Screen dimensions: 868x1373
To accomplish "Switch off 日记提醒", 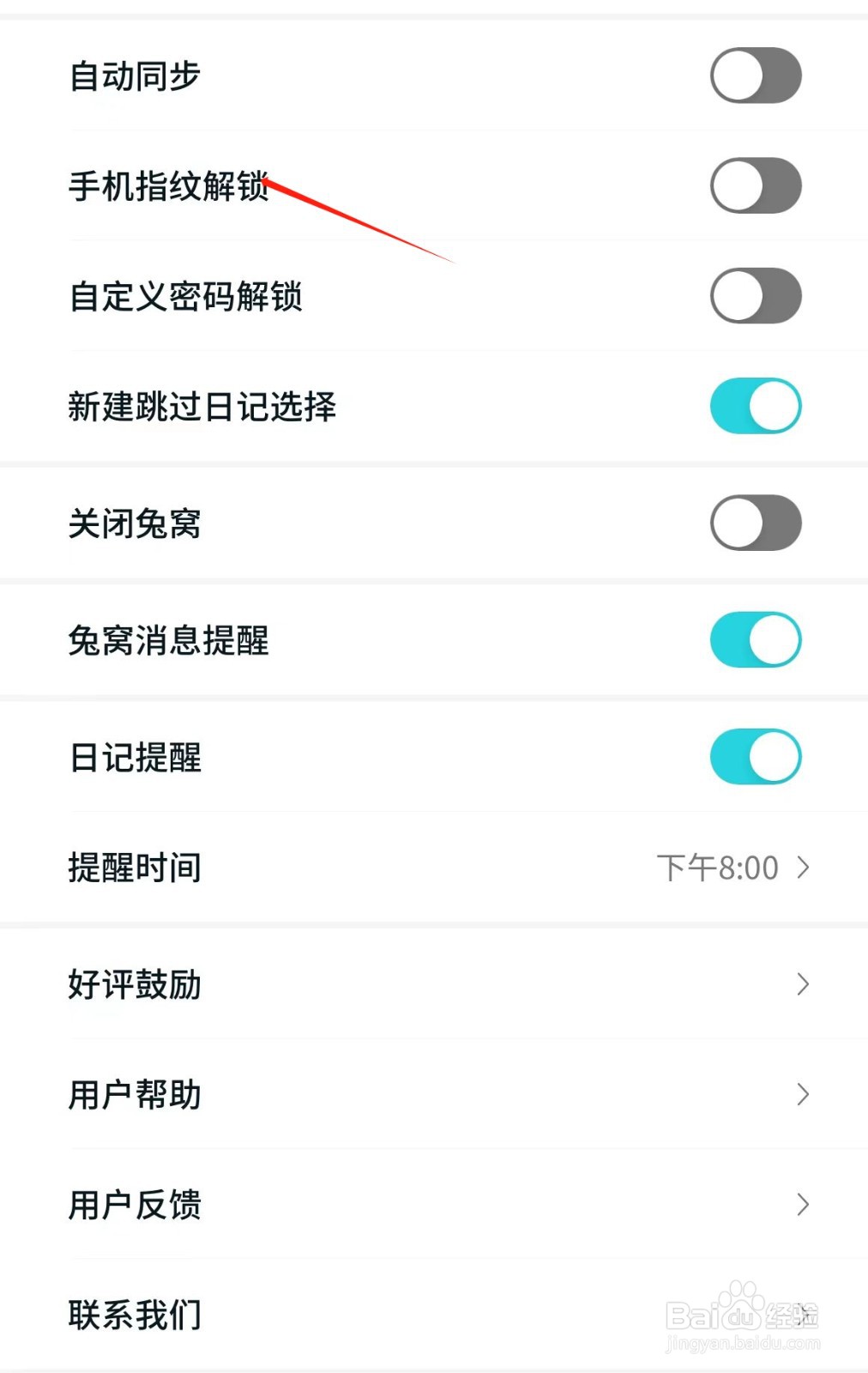I will (x=755, y=757).
